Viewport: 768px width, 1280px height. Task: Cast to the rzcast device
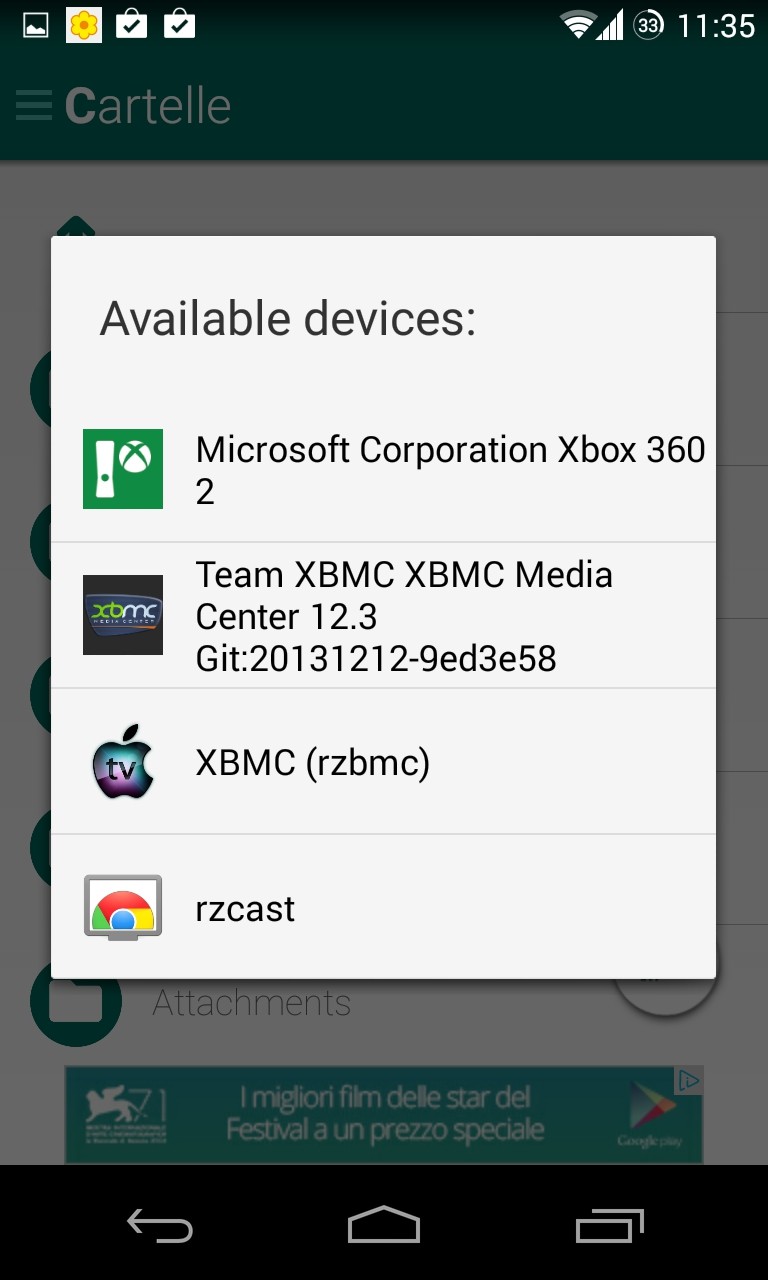pos(383,907)
